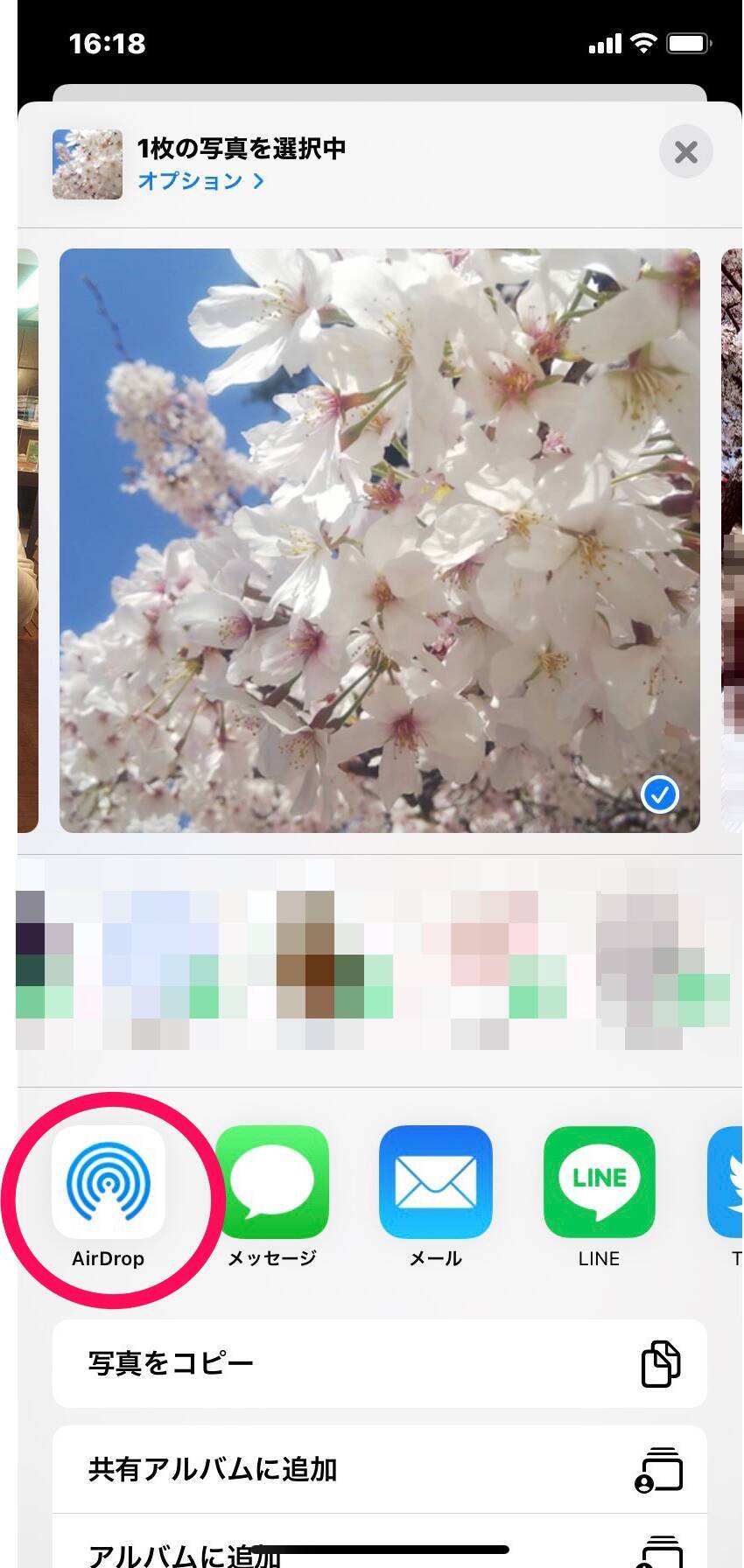The height and width of the screenshot is (1568, 744).
Task: Share via AirDrop
Action: (x=109, y=1183)
